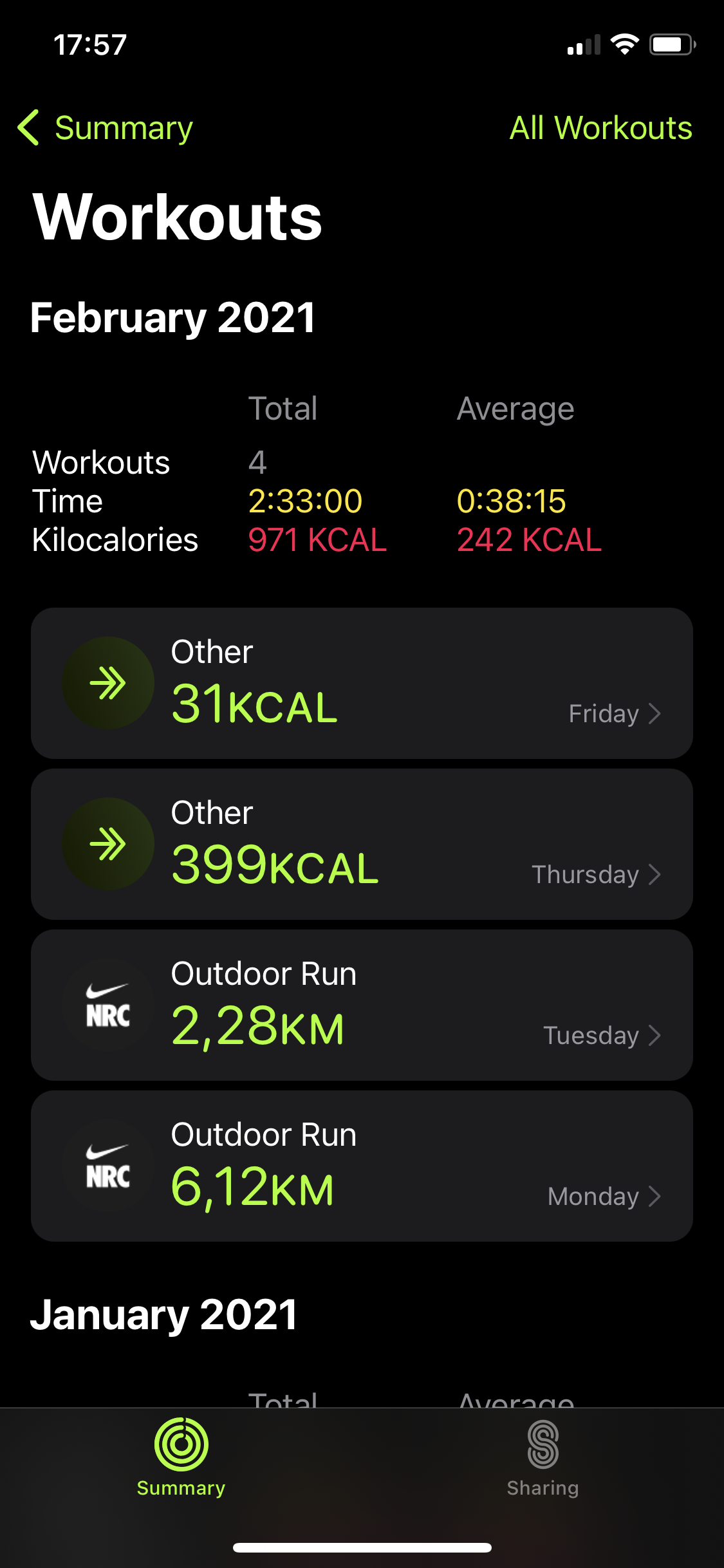The width and height of the screenshot is (724, 1568).
Task: Open Tuesday's 2,28 km Outdoor Run
Action: point(362,1005)
